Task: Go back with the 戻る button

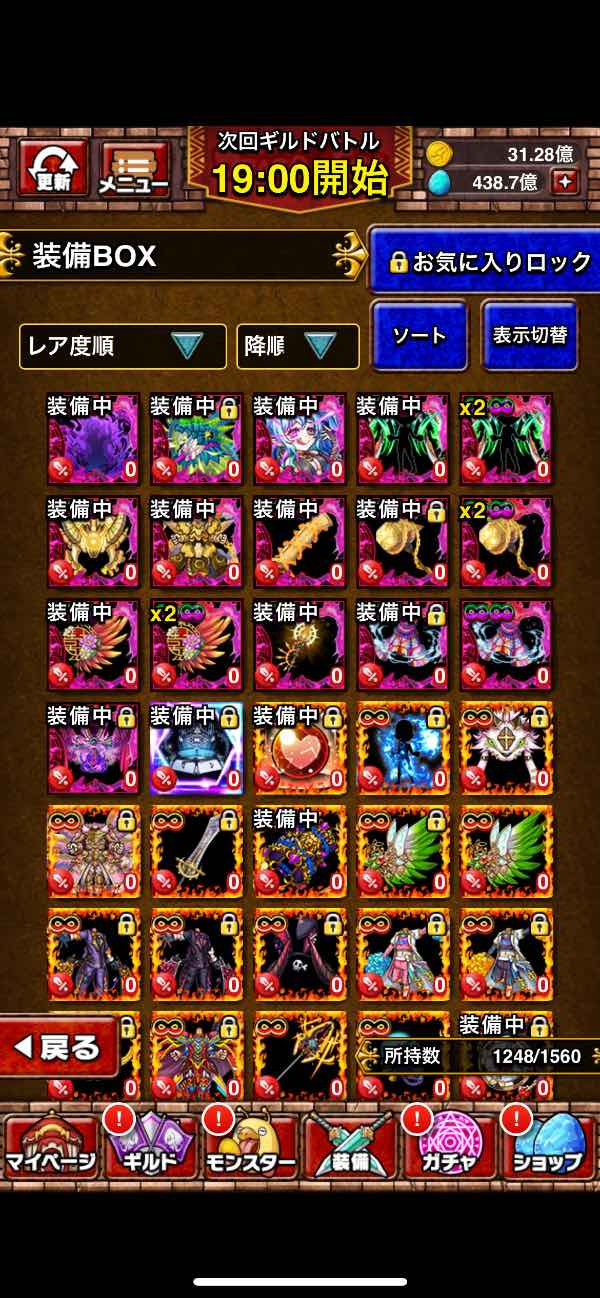Action: point(60,1046)
